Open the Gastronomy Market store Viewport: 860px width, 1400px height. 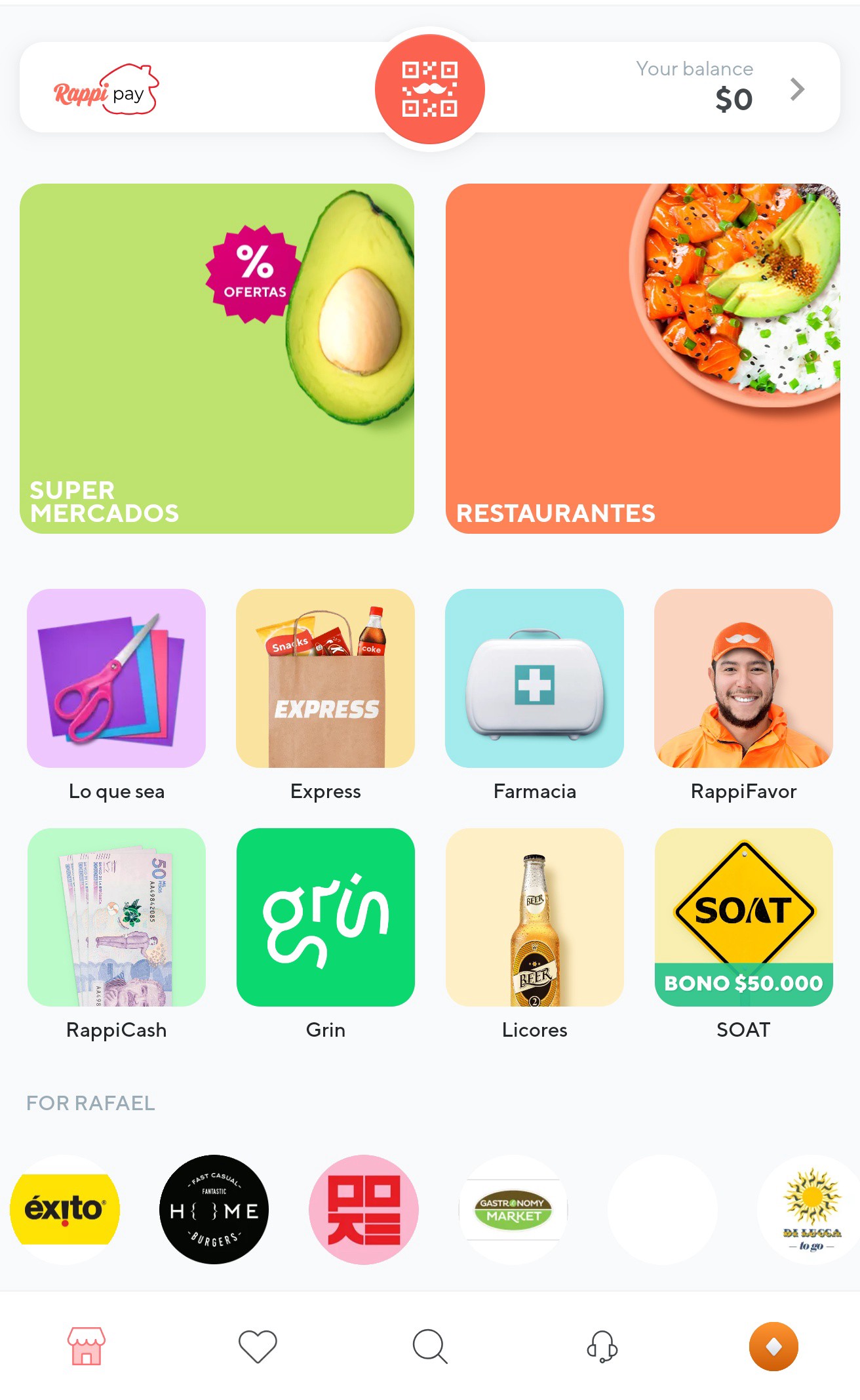point(513,1210)
